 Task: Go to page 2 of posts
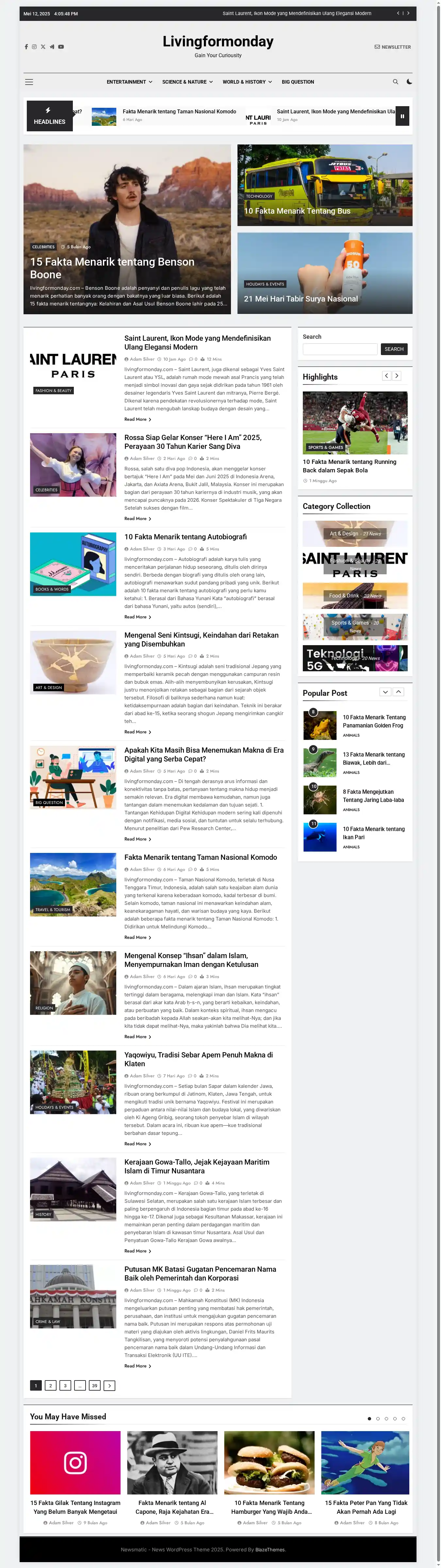click(x=51, y=1385)
